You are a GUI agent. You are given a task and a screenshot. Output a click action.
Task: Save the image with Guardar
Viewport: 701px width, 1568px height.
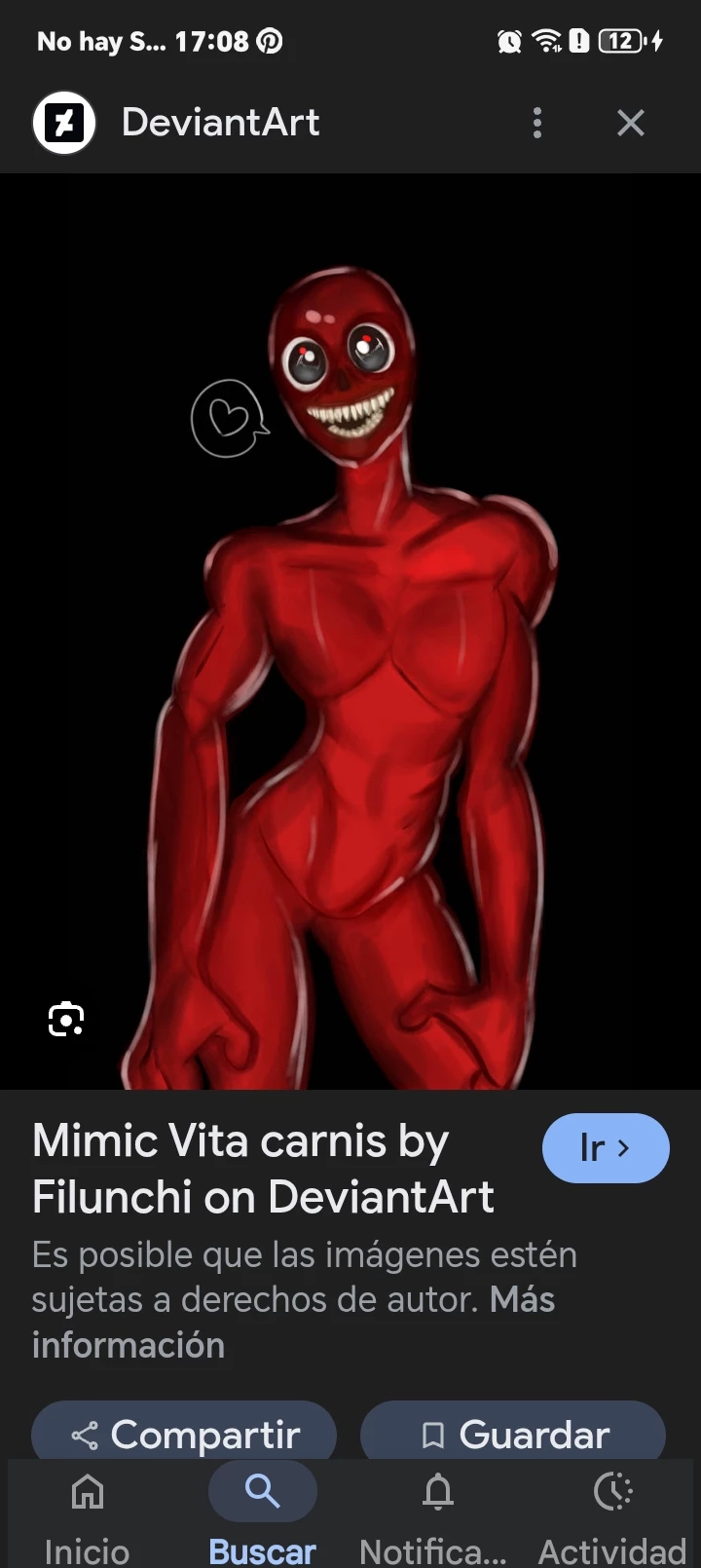tap(513, 1434)
